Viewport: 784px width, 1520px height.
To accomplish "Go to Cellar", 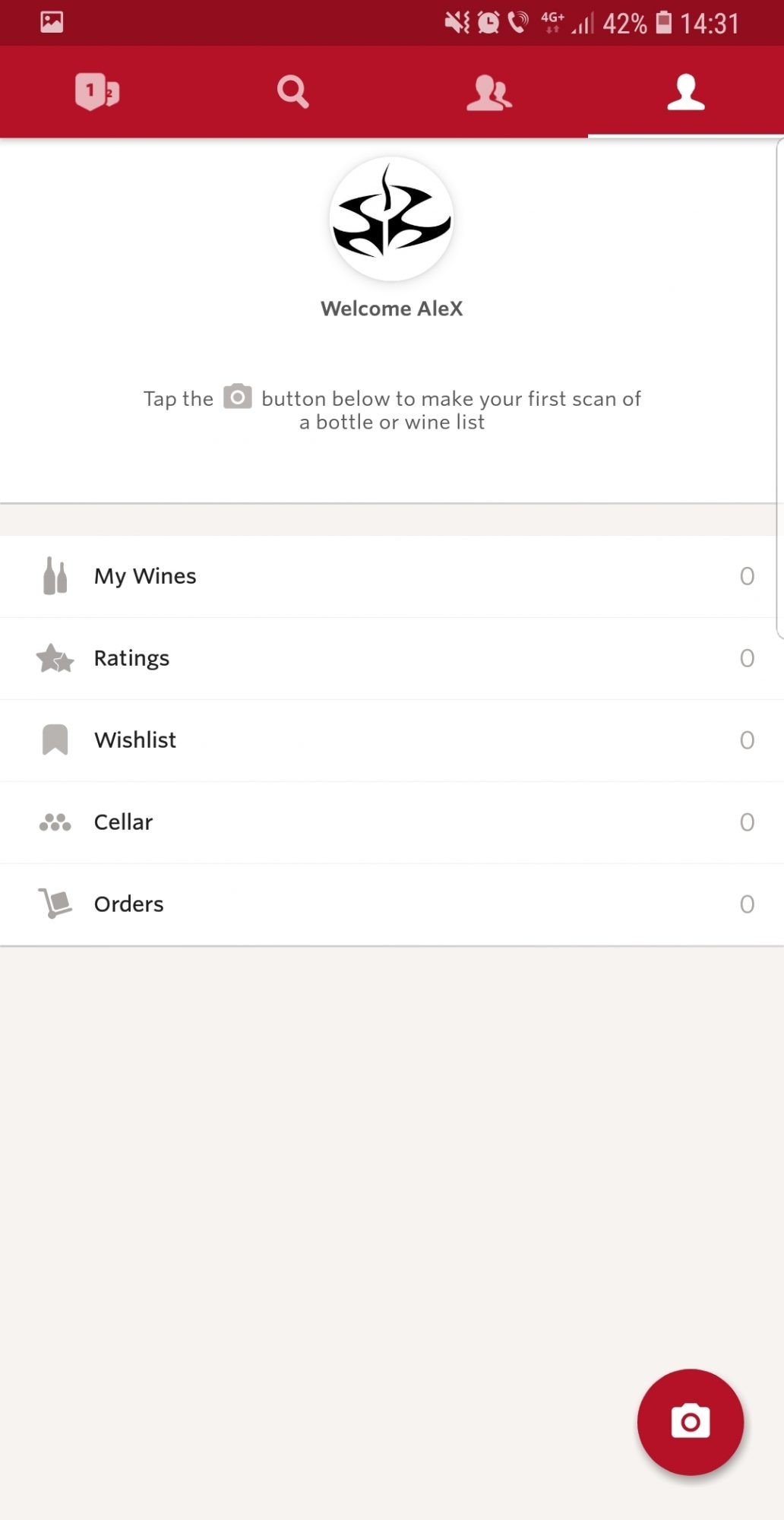I will [392, 822].
